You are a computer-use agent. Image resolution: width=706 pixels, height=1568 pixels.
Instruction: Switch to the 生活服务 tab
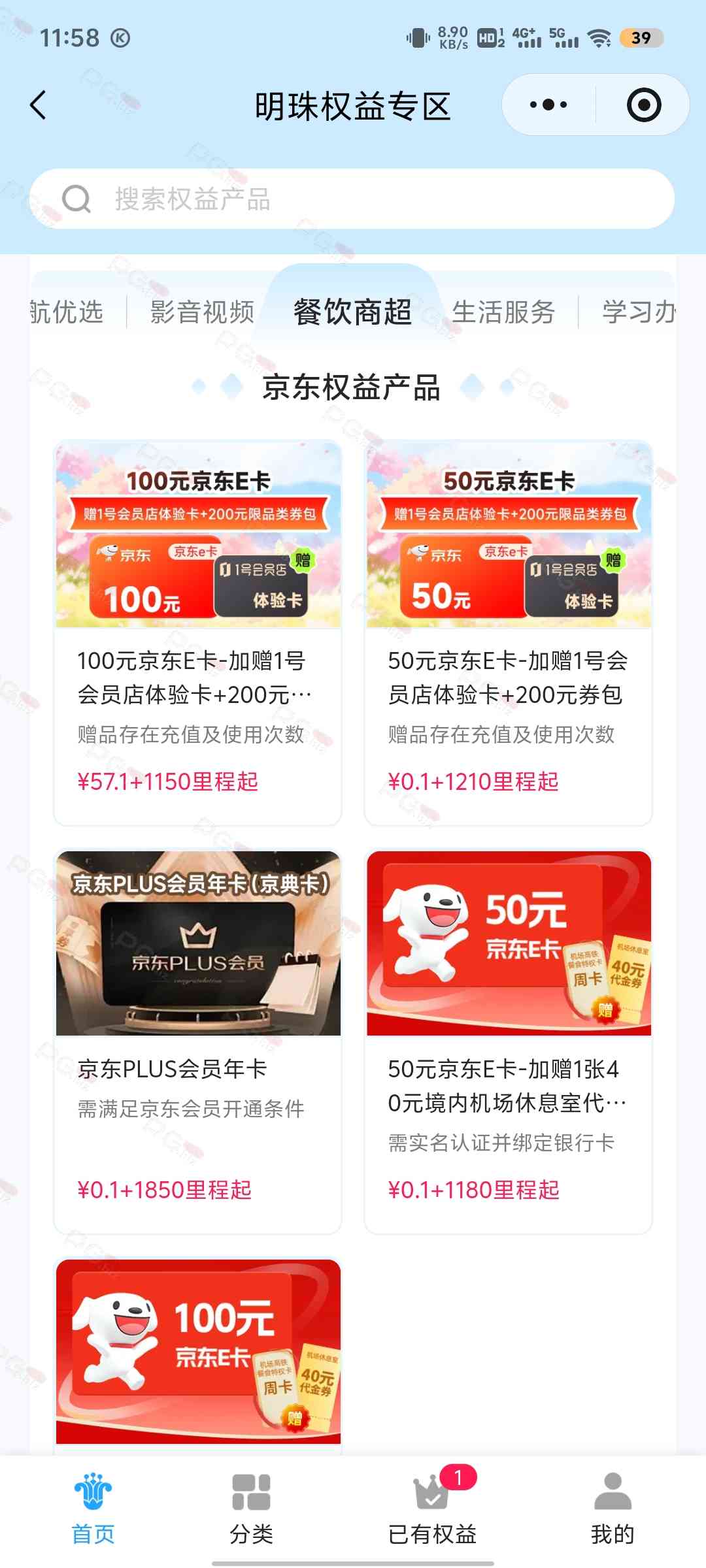click(503, 312)
